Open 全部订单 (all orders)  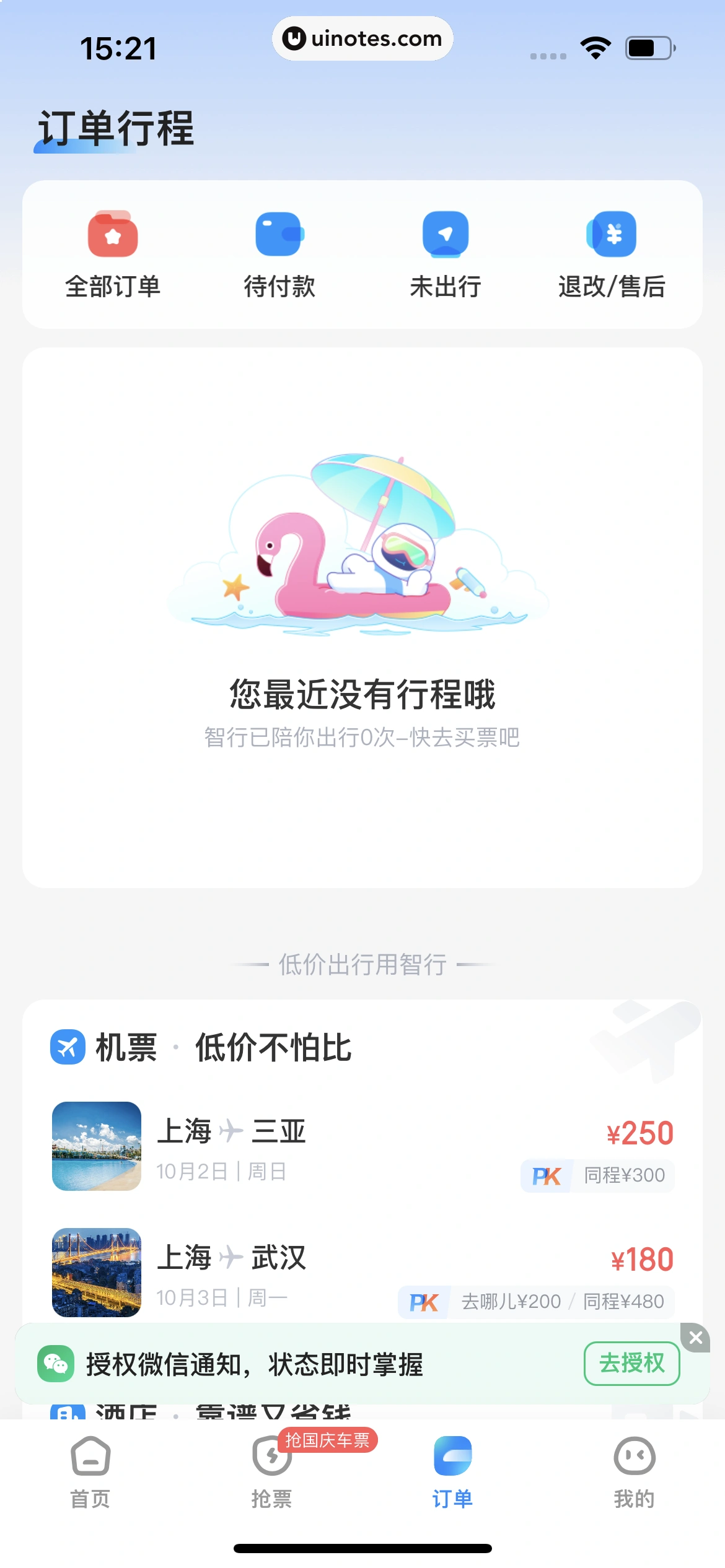coord(113,255)
